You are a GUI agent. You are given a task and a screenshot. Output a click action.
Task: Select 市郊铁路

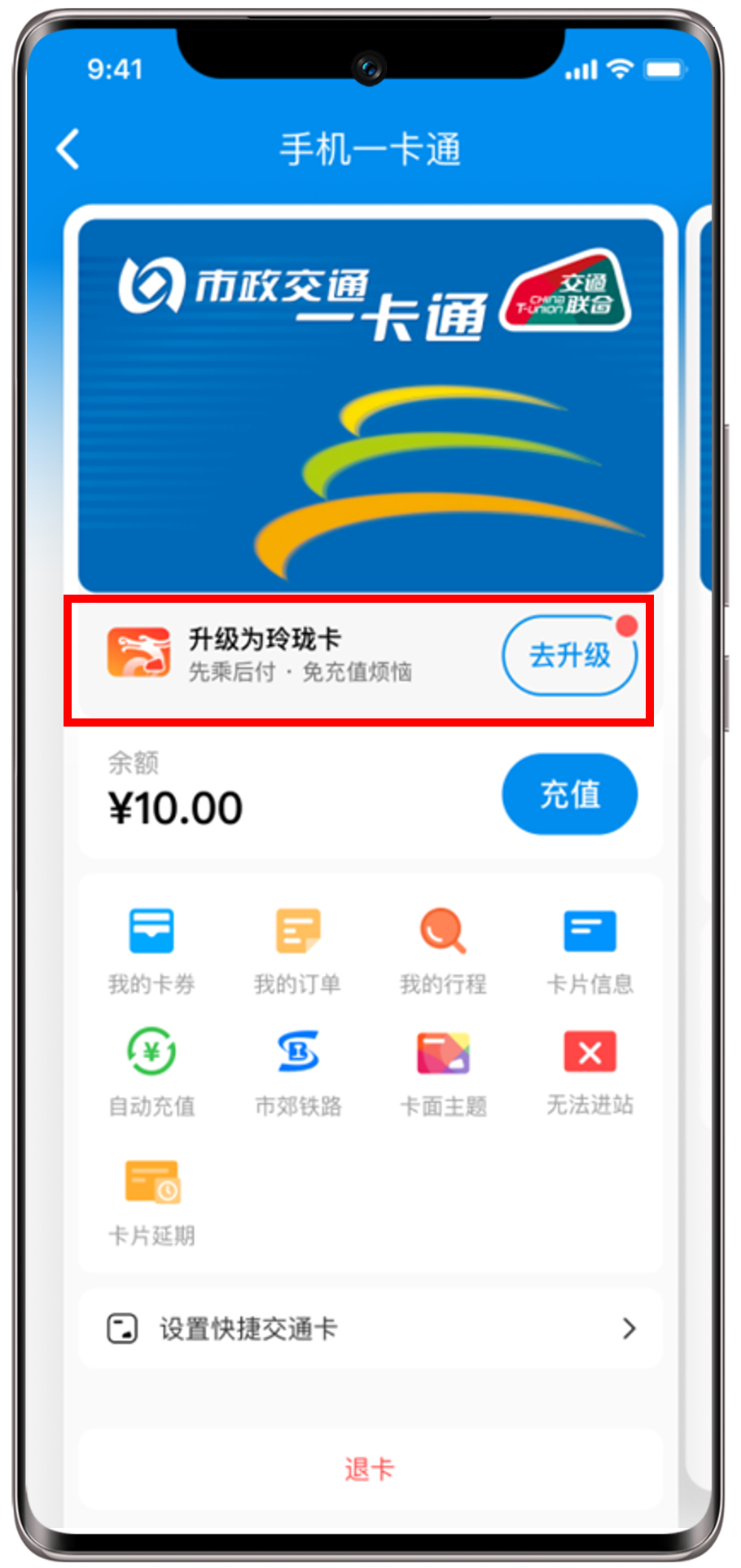coord(297,1071)
